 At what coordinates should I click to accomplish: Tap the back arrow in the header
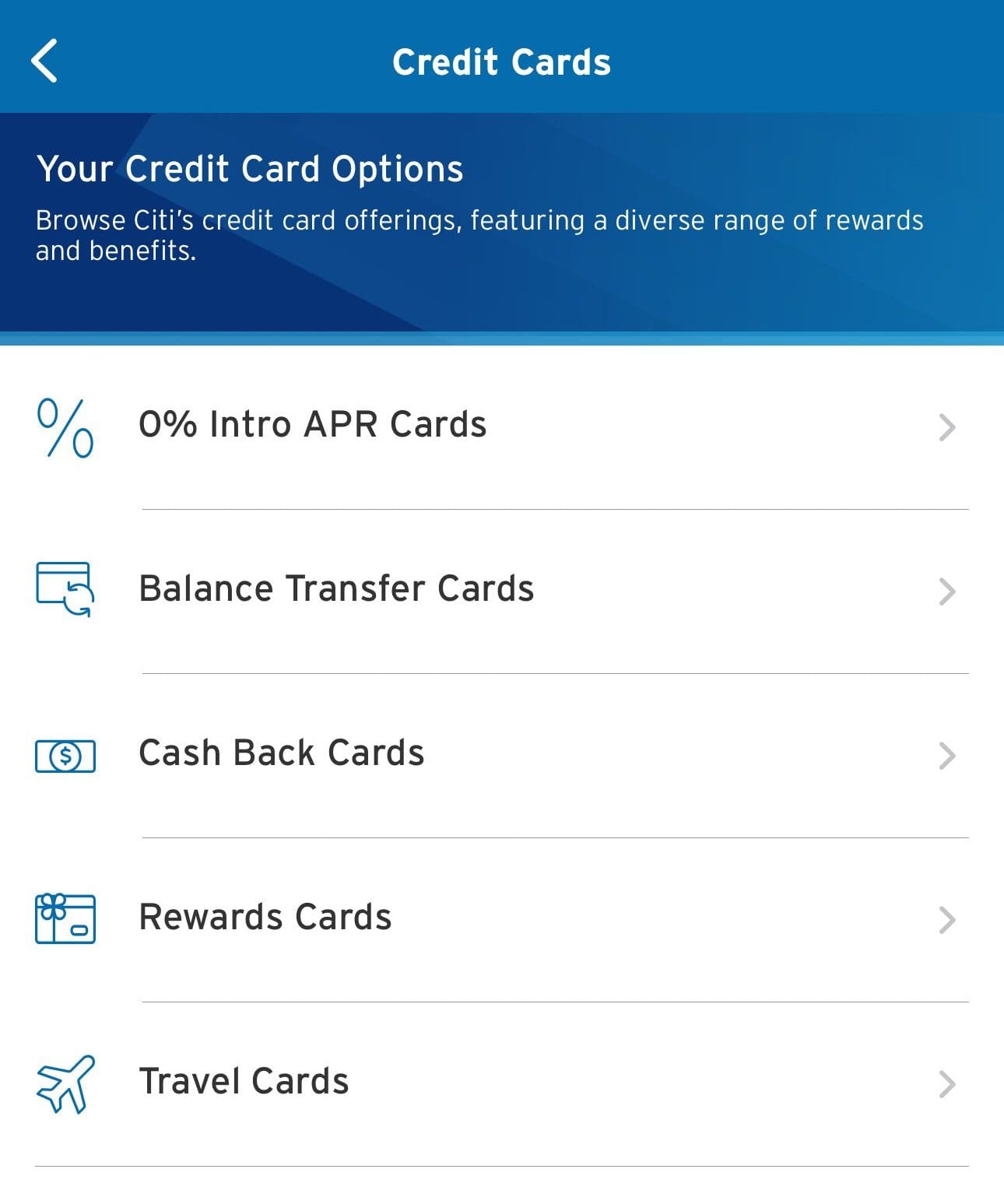pyautogui.click(x=44, y=61)
